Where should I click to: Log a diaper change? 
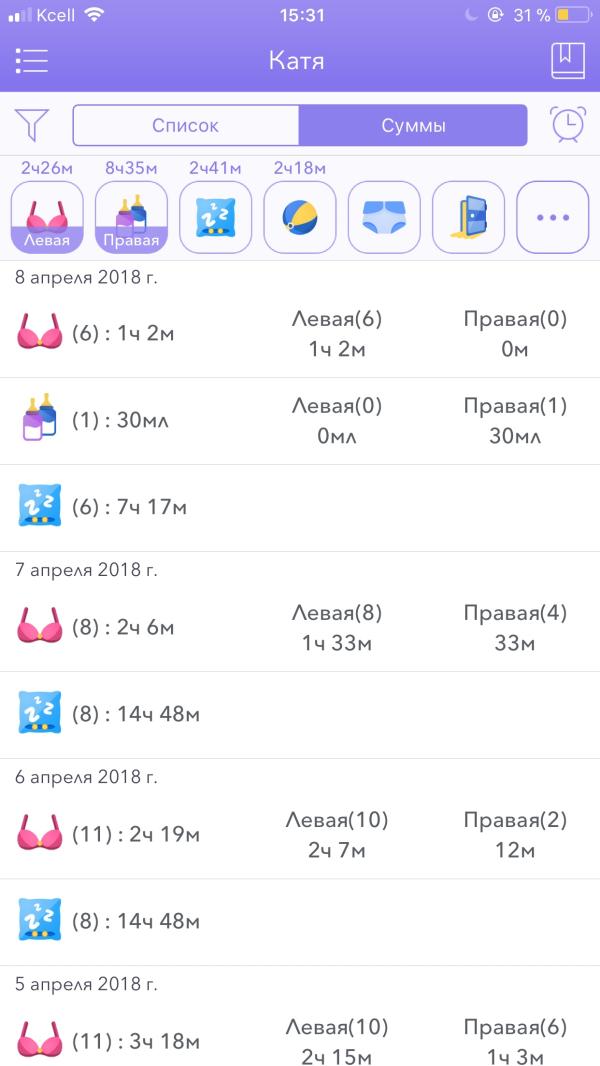tap(384, 217)
